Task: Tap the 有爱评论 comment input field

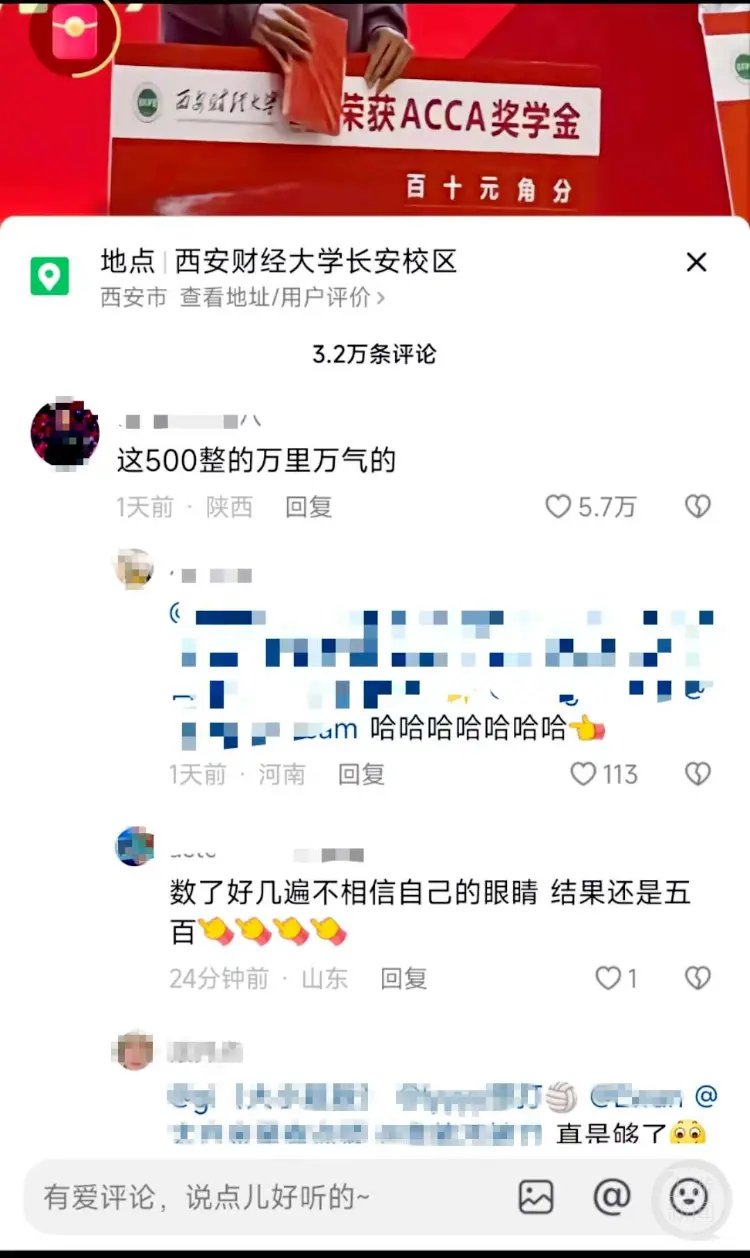Action: pyautogui.click(x=260, y=1197)
